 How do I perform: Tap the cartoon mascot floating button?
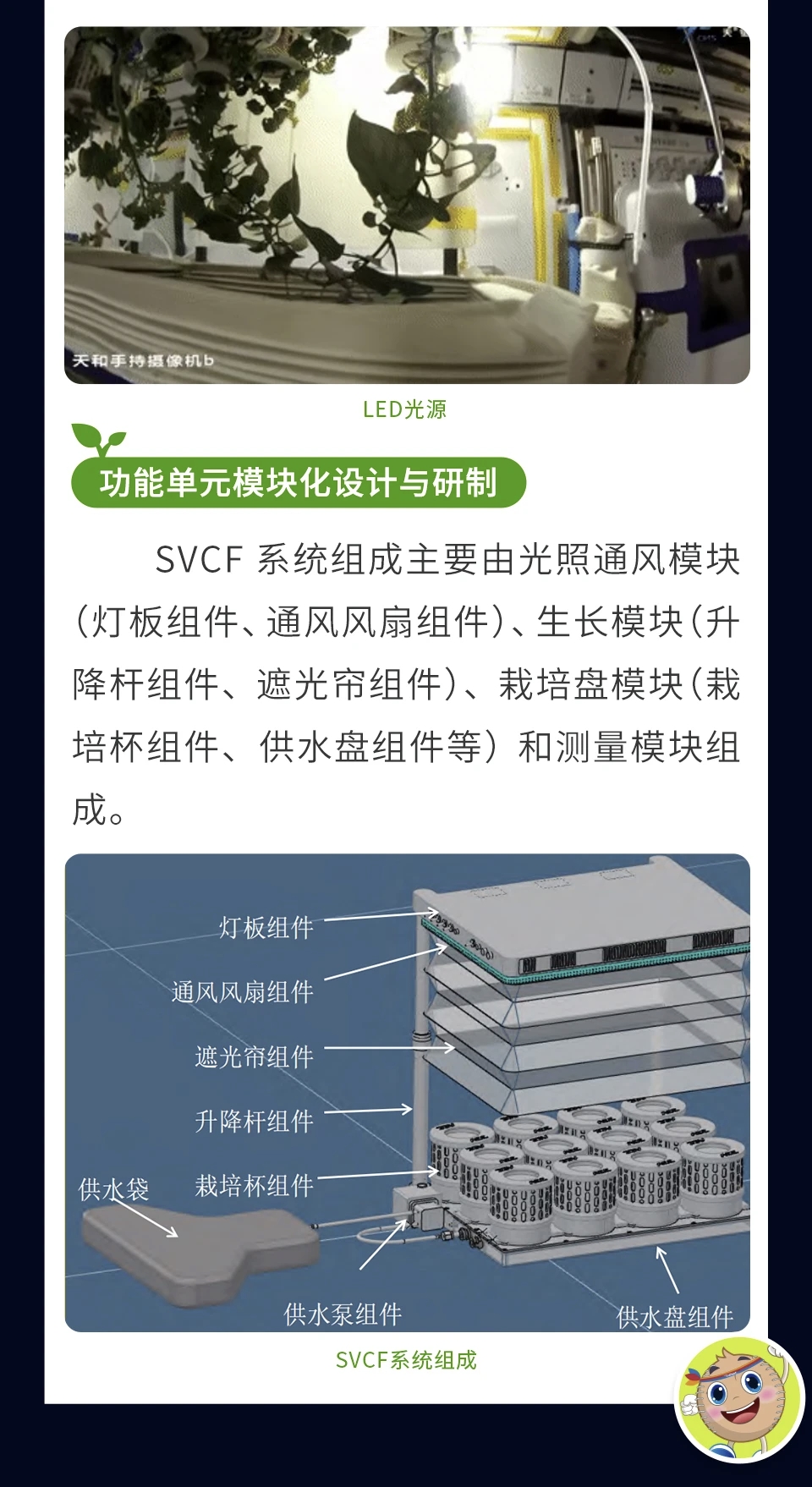[740, 1399]
